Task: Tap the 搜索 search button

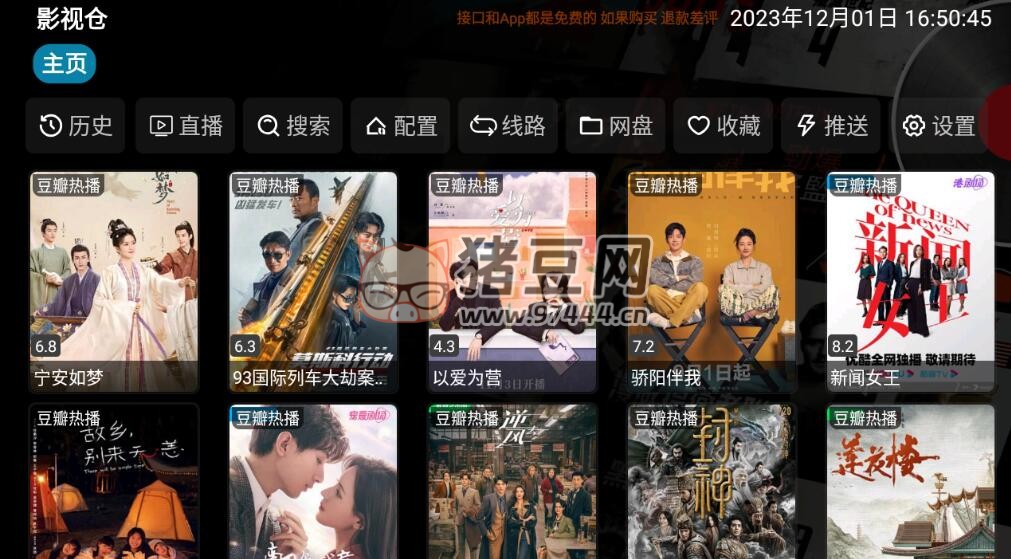Action: [x=293, y=126]
